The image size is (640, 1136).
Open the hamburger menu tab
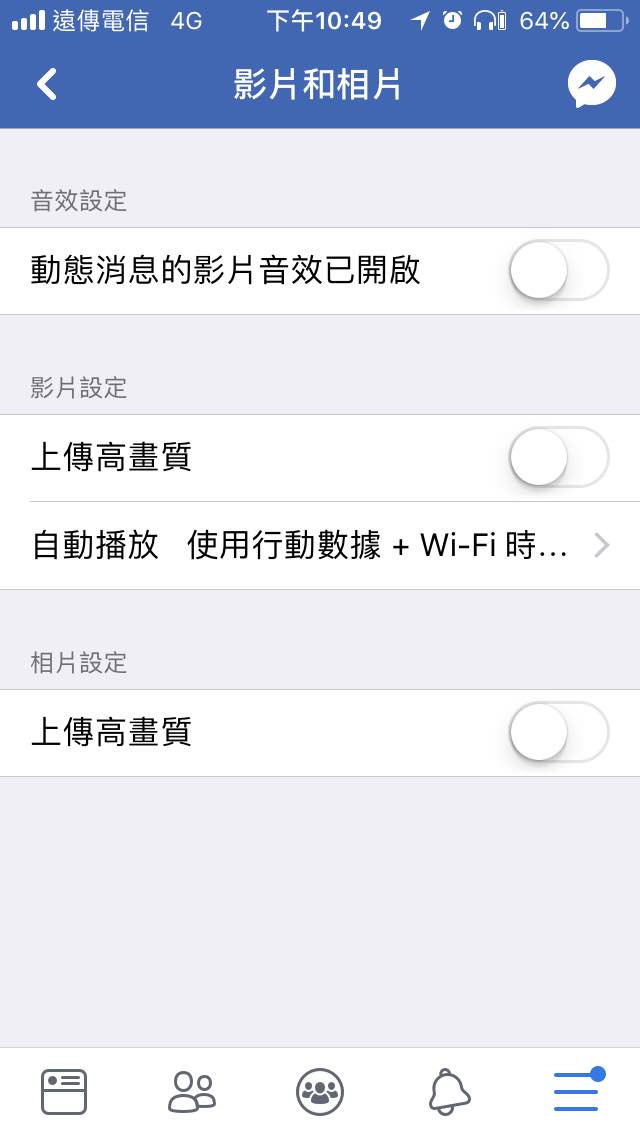[577, 1091]
